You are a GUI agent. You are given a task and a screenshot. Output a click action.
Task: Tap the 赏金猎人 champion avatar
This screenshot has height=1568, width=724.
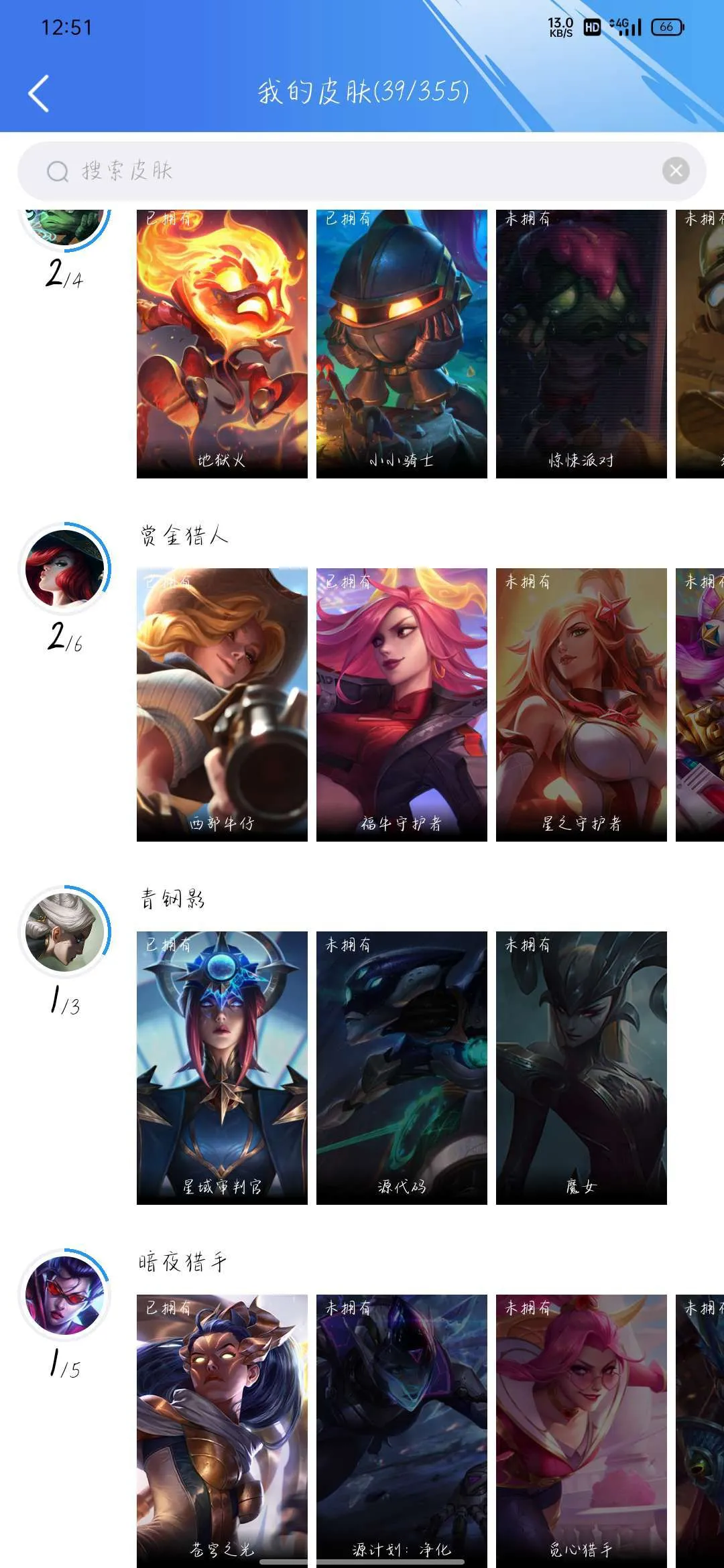pyautogui.click(x=64, y=568)
